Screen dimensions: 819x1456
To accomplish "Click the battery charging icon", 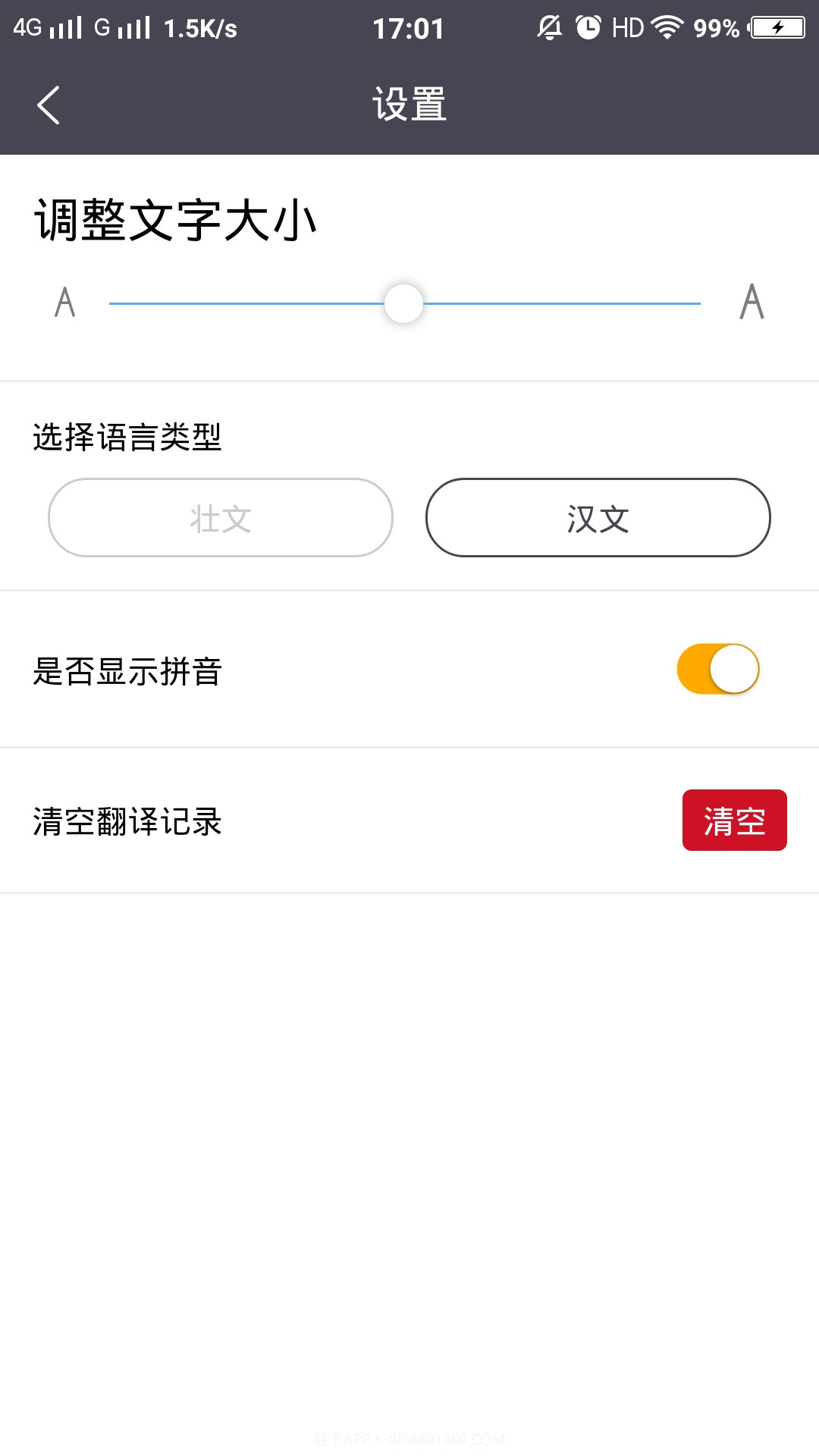I will pyautogui.click(x=777, y=28).
